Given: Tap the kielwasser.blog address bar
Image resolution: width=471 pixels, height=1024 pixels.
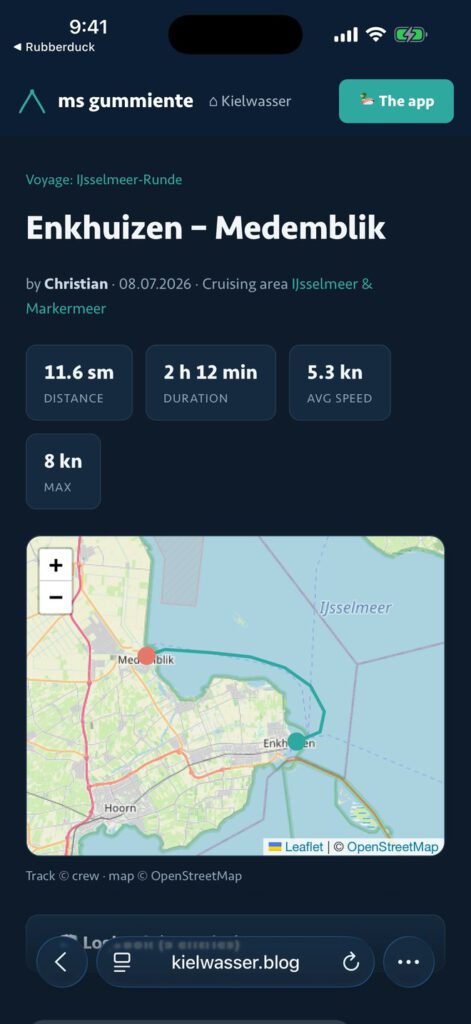Looking at the screenshot, I should [235, 962].
